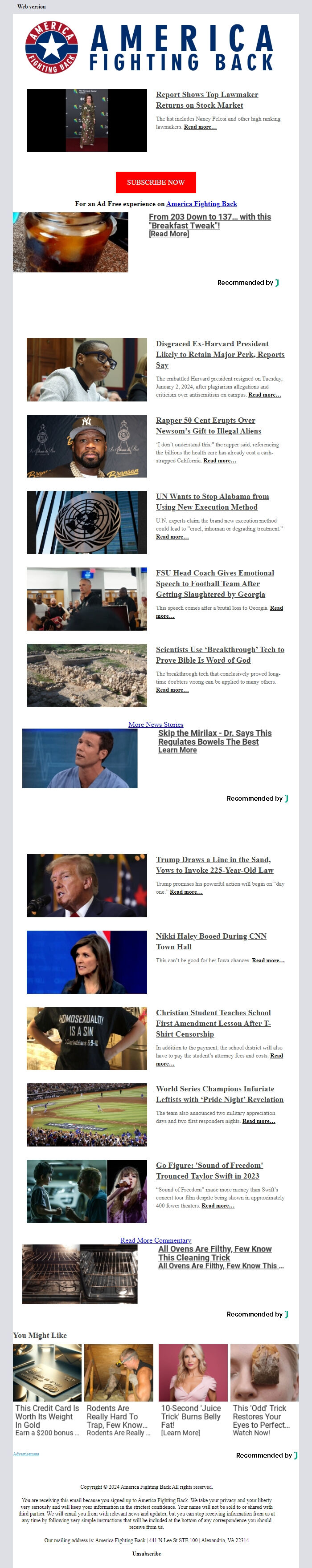This screenshot has height=1568, width=312.
Task: Open the Breakfast Tweak sponsored ad
Action: pyautogui.click(x=209, y=221)
